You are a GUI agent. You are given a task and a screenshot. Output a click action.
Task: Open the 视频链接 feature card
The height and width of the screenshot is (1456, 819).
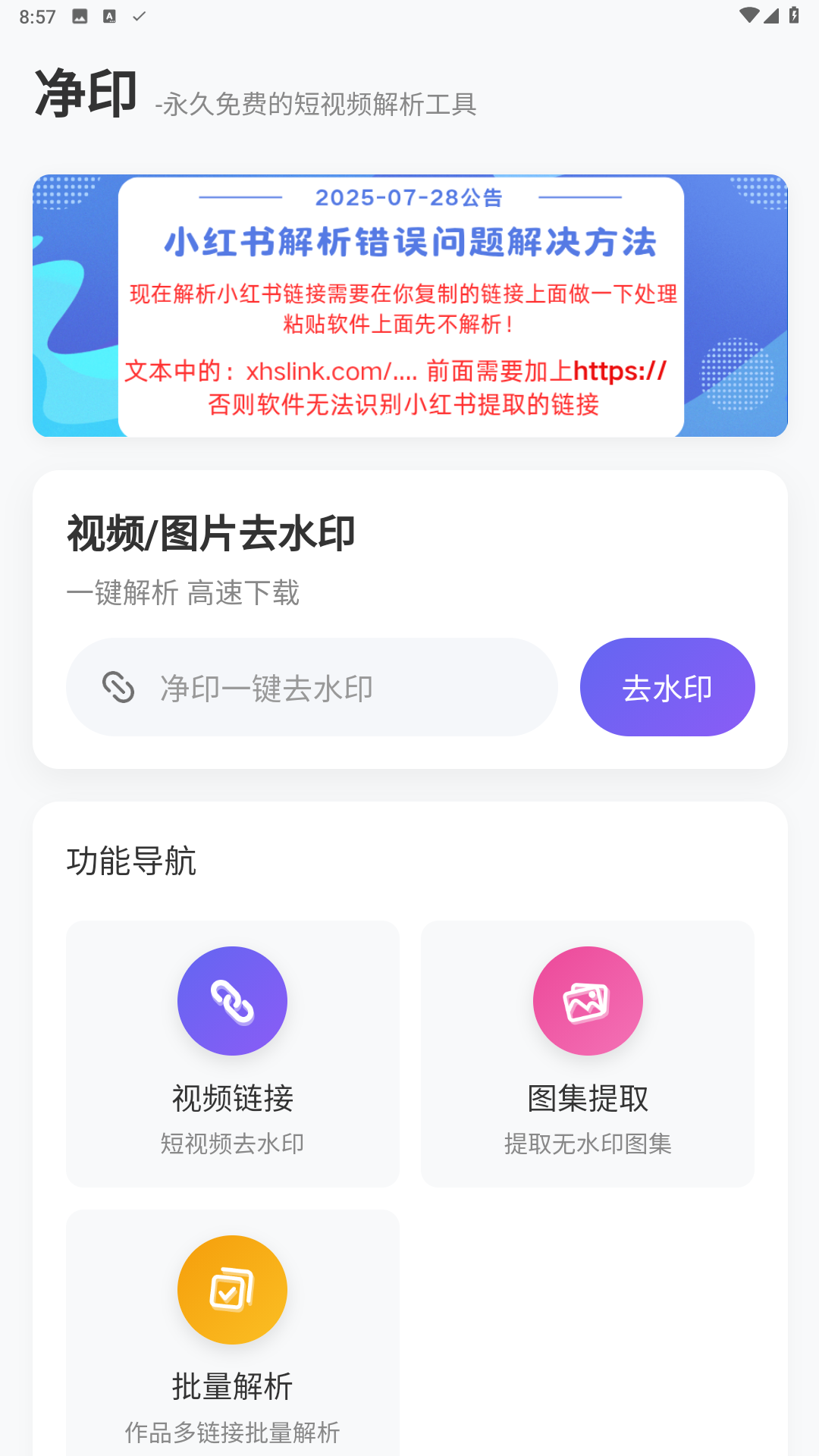tap(233, 1053)
